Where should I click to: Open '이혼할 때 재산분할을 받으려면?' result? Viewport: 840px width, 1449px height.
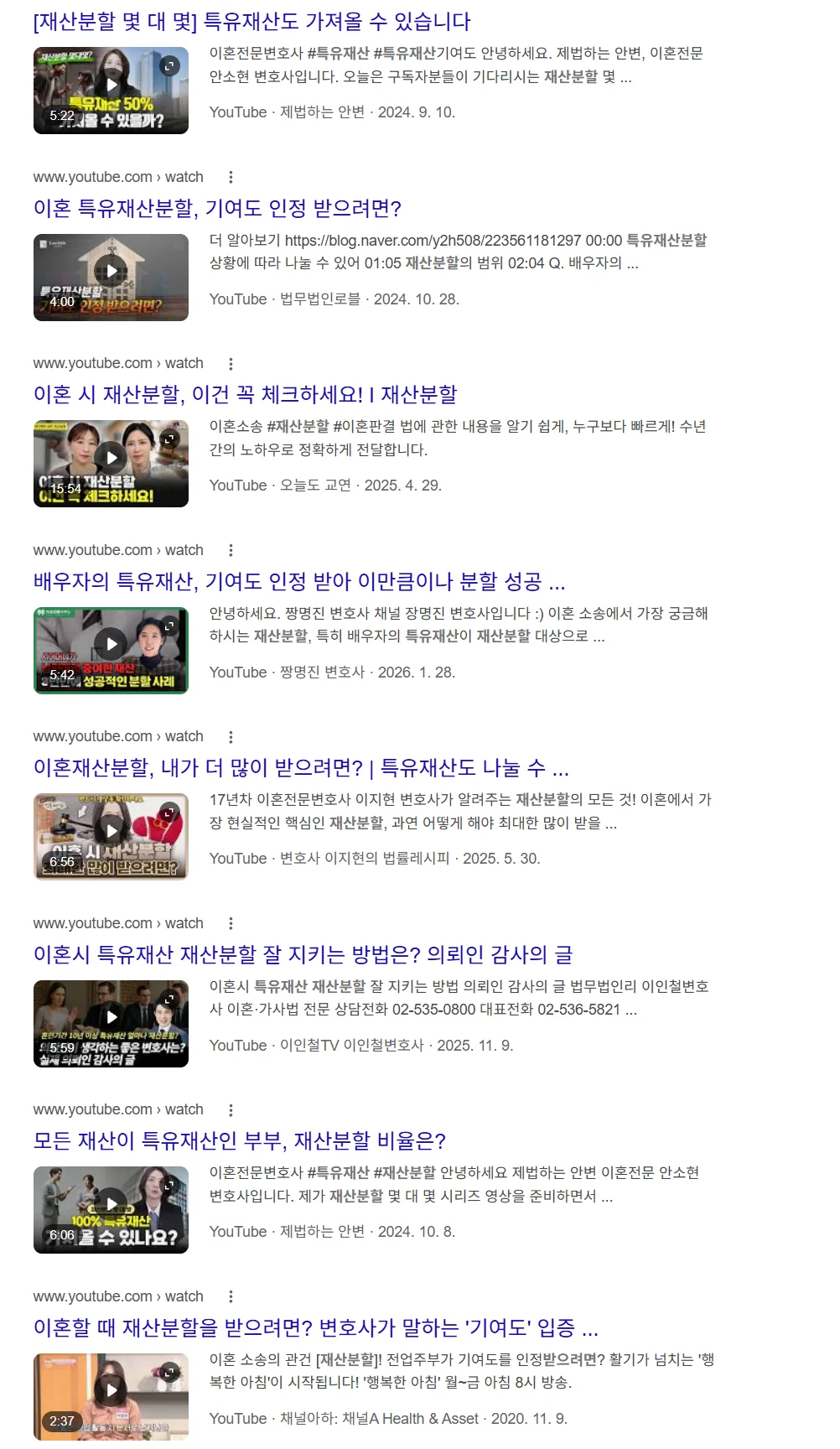coord(316,1327)
